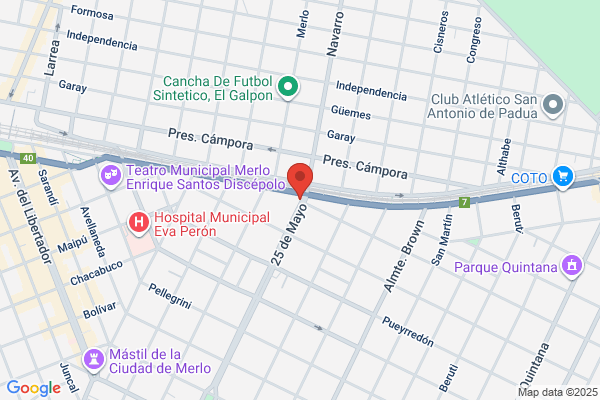600x400 pixels.
Task: Select the Teatro Municipal Merlo marker
Action: click(111, 176)
